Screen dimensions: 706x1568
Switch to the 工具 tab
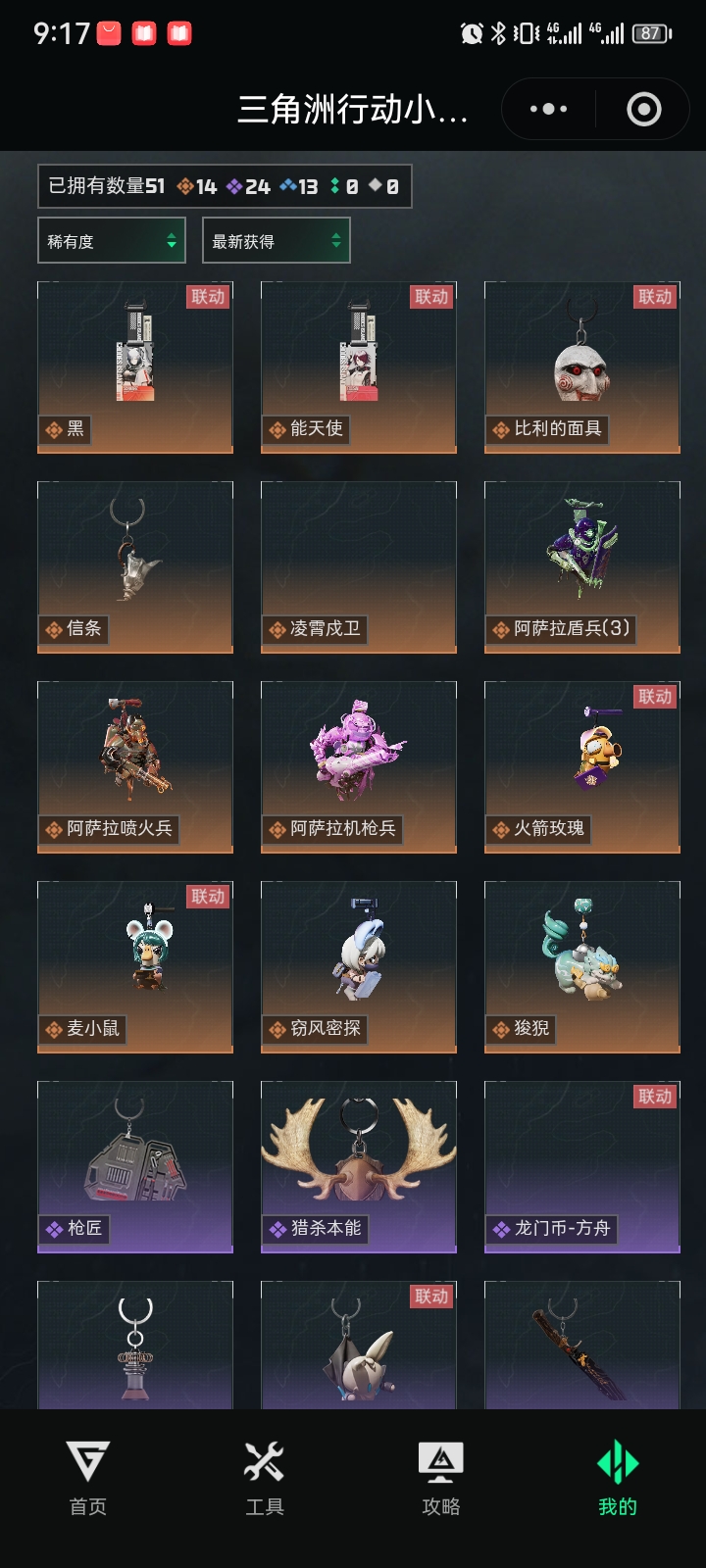click(265, 1478)
